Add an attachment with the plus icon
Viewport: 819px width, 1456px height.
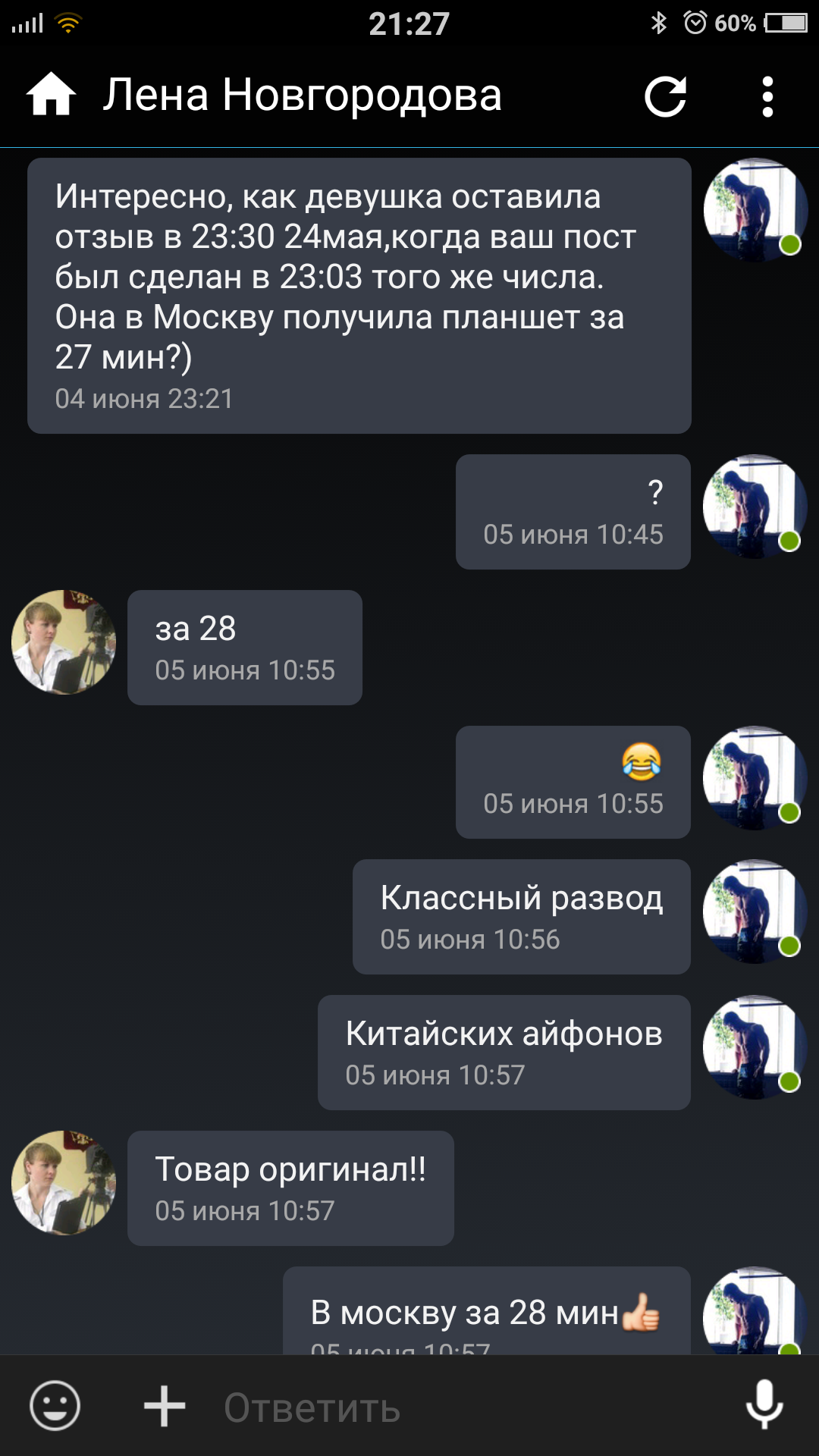165,1405
